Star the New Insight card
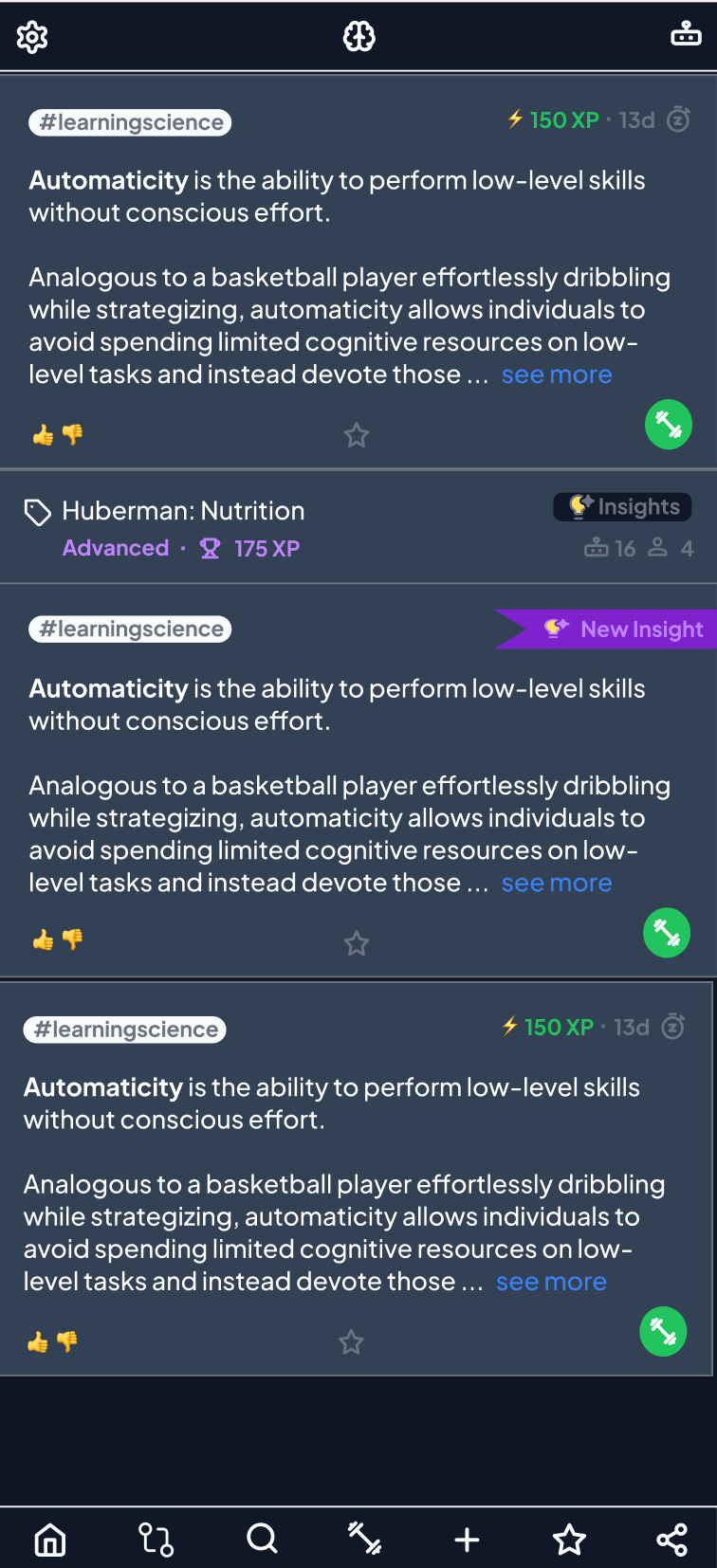 click(357, 943)
